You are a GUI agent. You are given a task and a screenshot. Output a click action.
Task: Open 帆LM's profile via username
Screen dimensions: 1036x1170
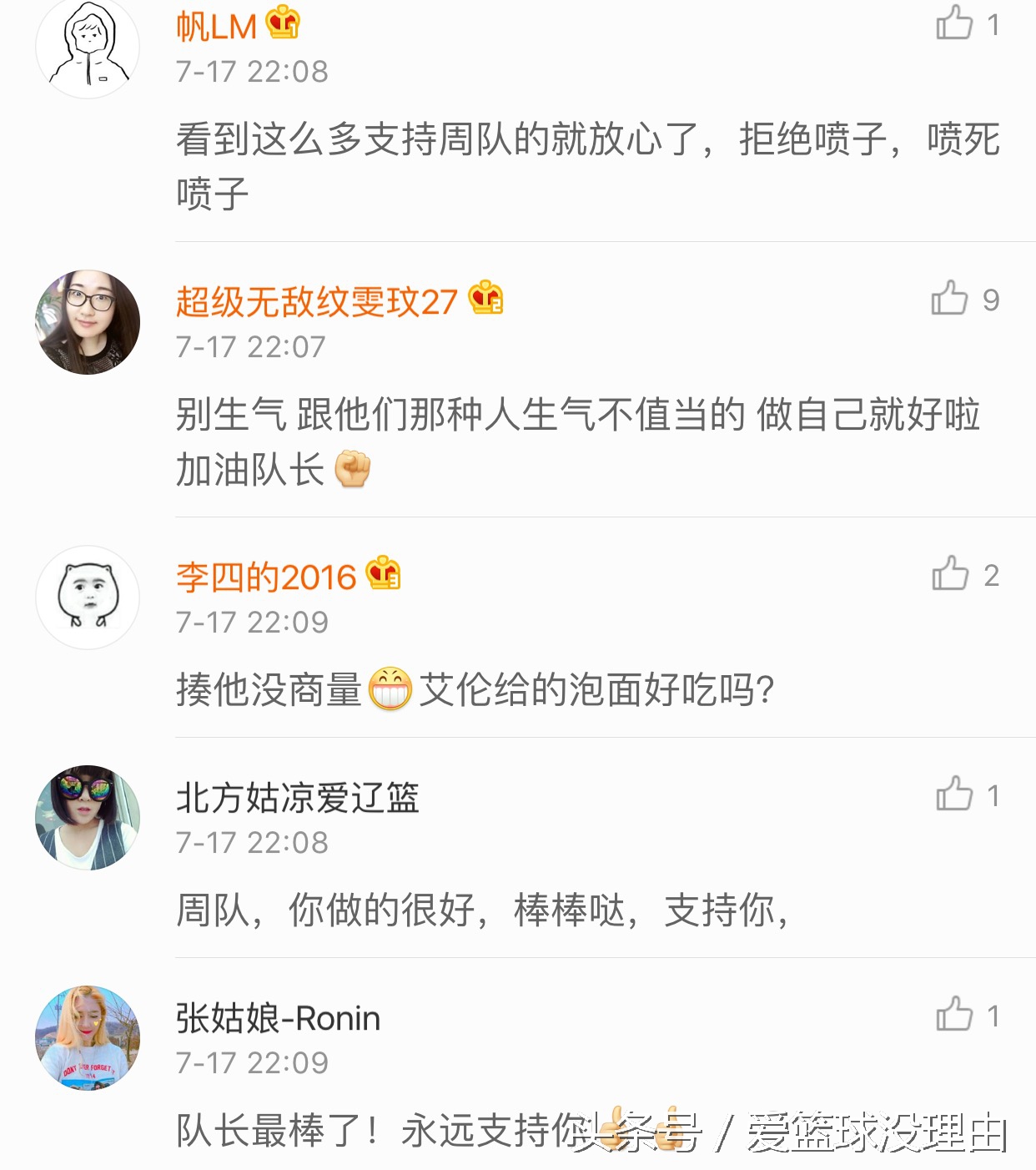click(x=213, y=23)
